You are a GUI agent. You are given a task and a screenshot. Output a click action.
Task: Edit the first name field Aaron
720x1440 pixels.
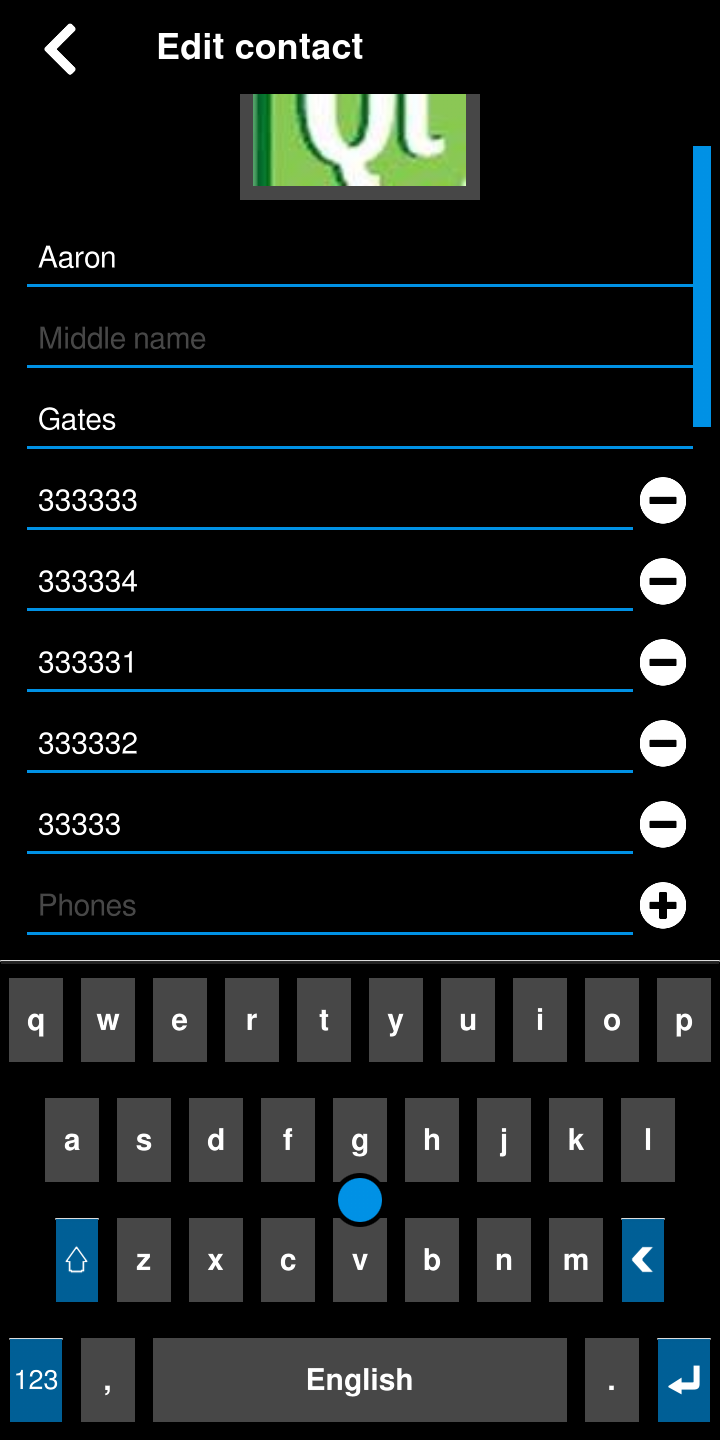pyautogui.click(x=360, y=258)
